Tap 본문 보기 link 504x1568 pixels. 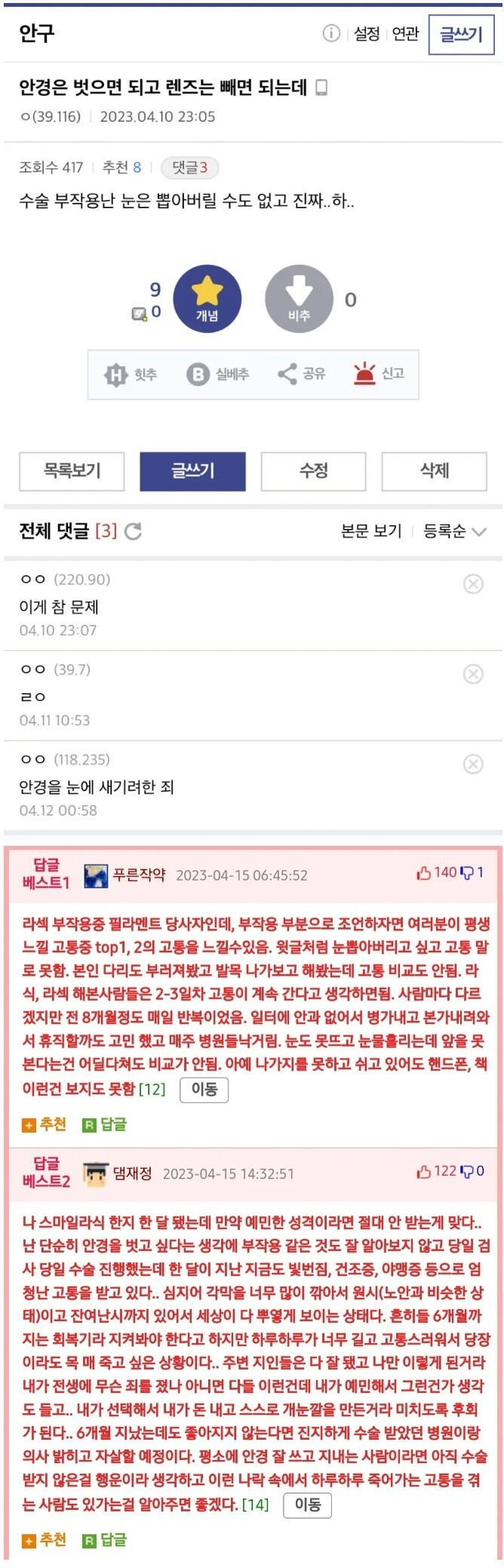[x=371, y=531]
